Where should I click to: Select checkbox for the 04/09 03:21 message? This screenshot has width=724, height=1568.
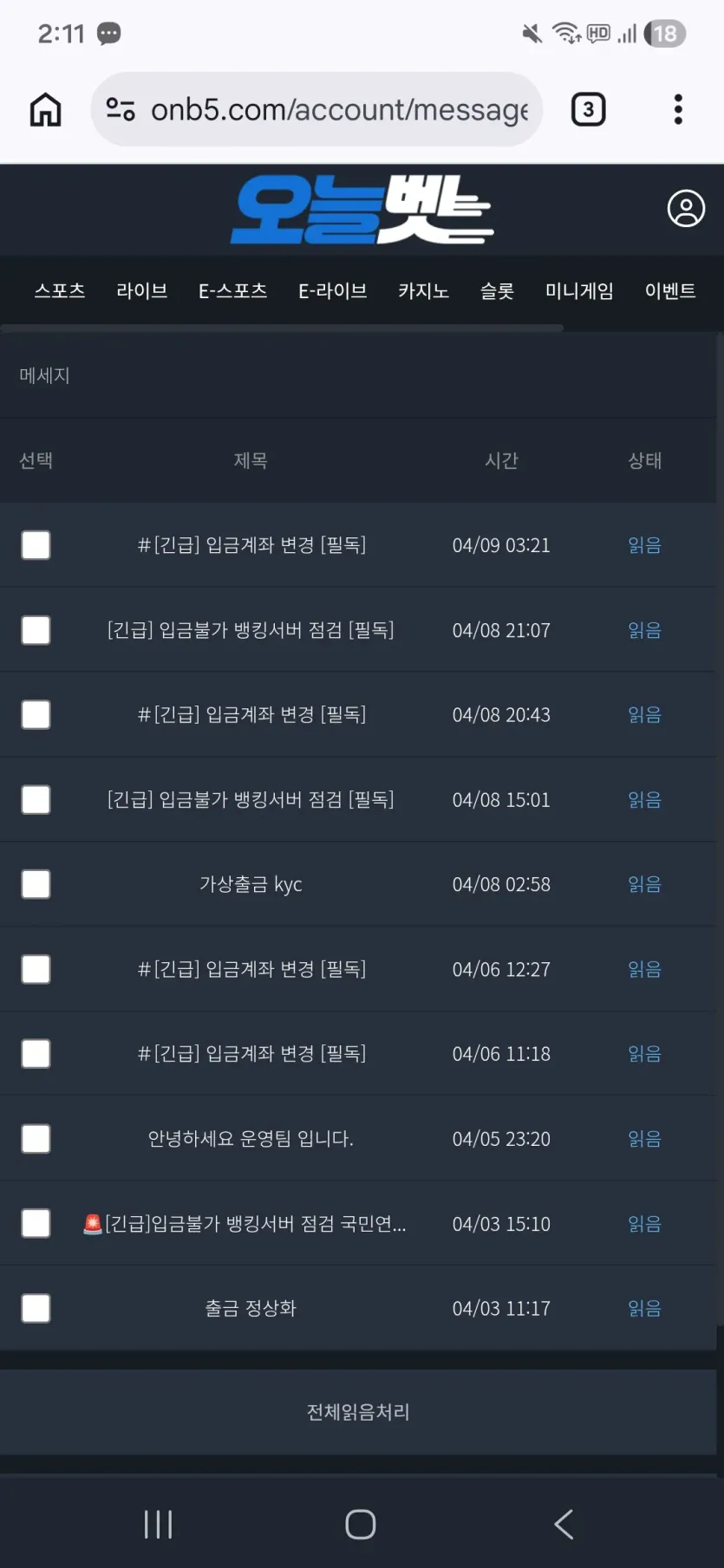click(36, 545)
